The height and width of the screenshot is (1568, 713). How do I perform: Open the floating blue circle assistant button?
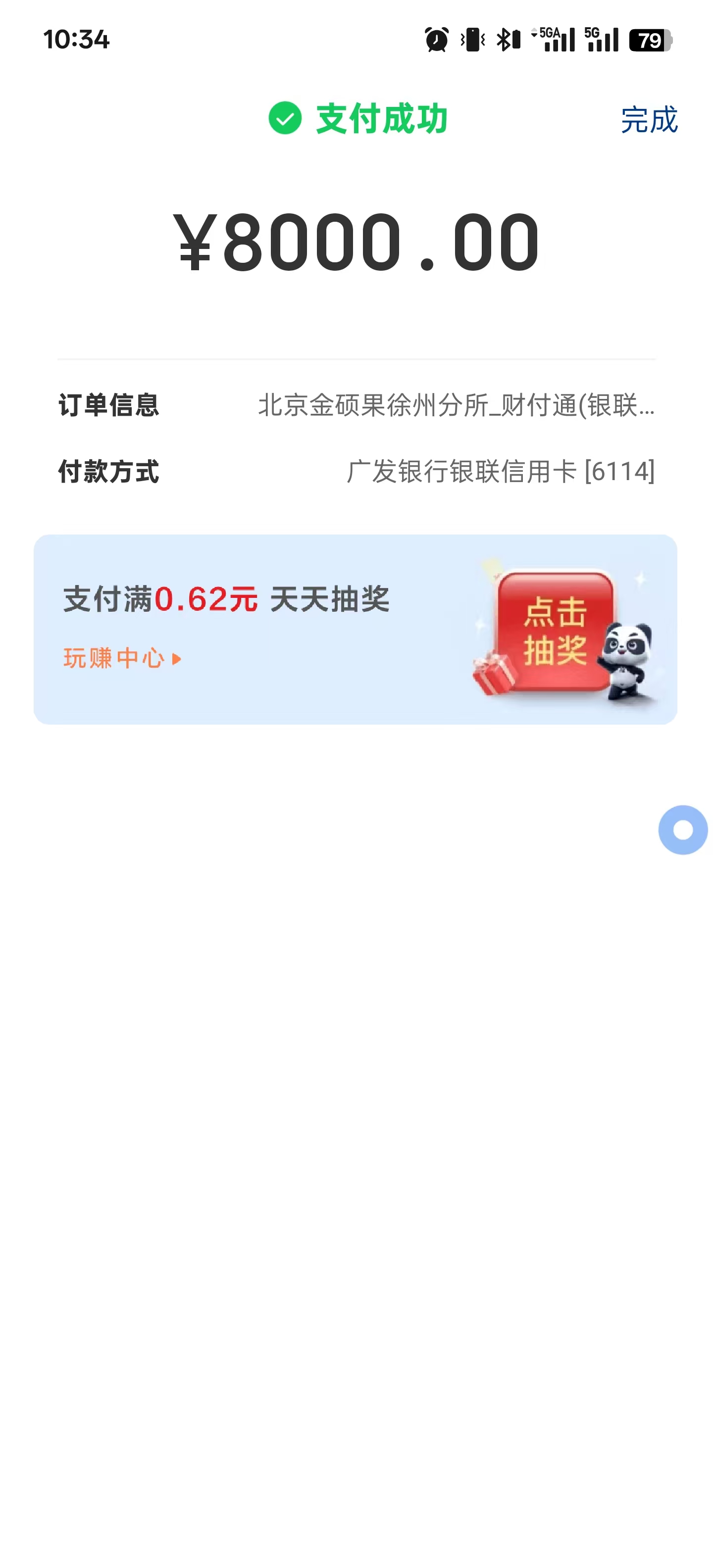tap(683, 830)
